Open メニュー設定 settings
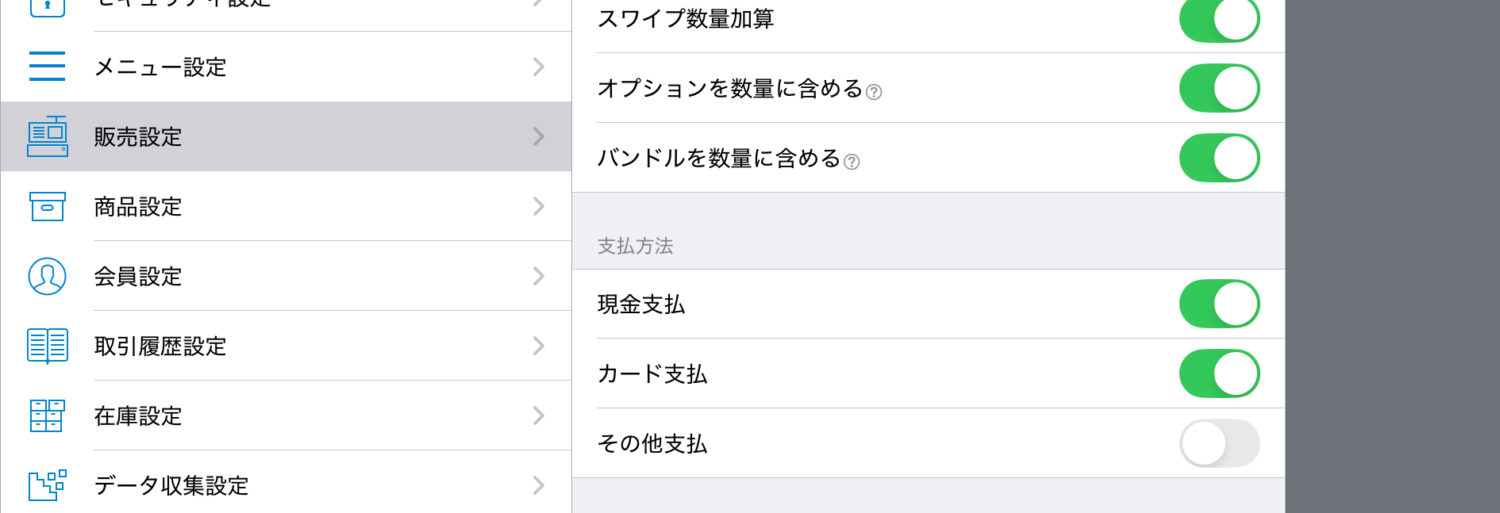Viewport: 1500px width, 513px height. click(285, 67)
